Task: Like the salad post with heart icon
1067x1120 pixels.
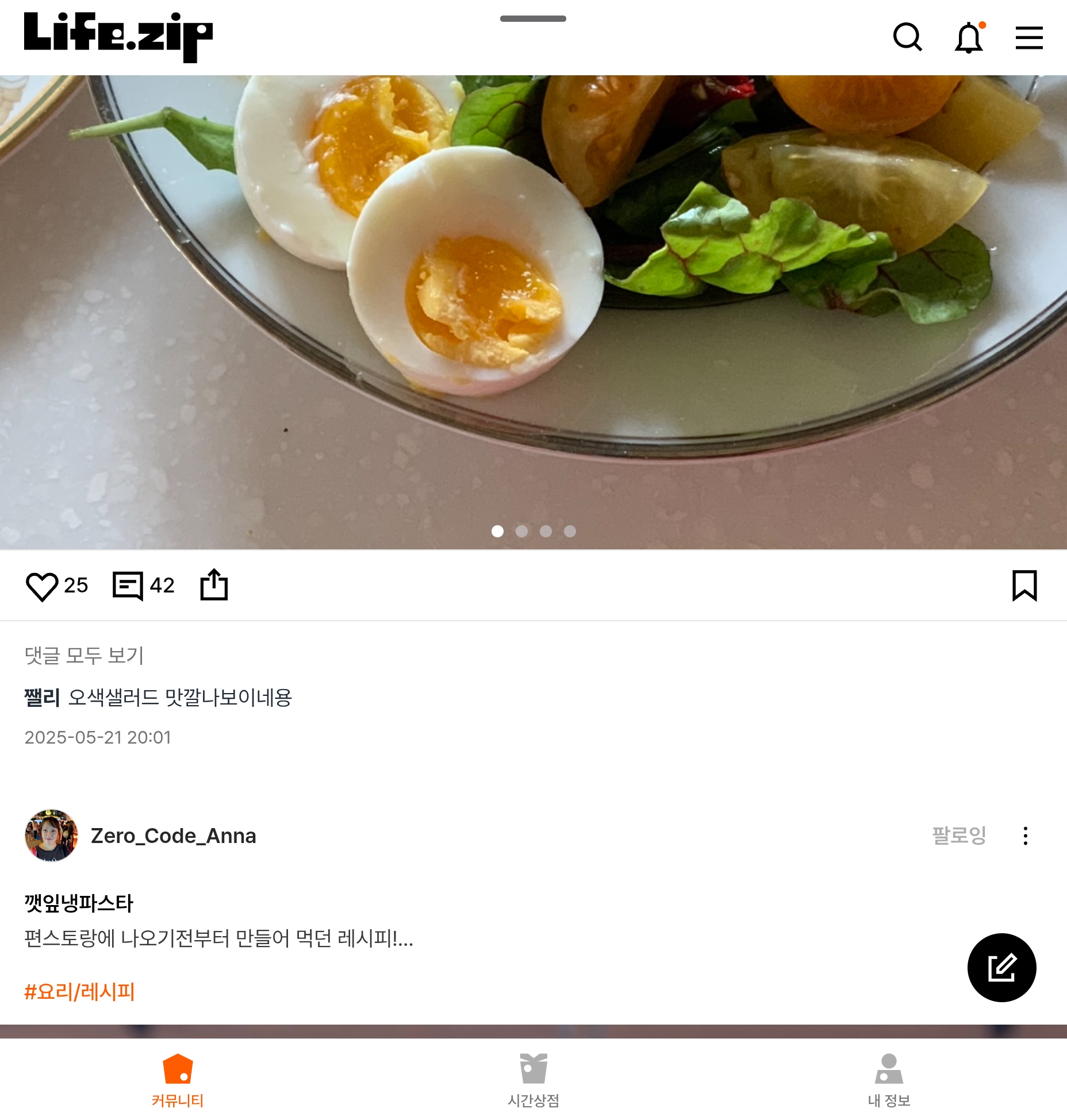Action: point(42,586)
